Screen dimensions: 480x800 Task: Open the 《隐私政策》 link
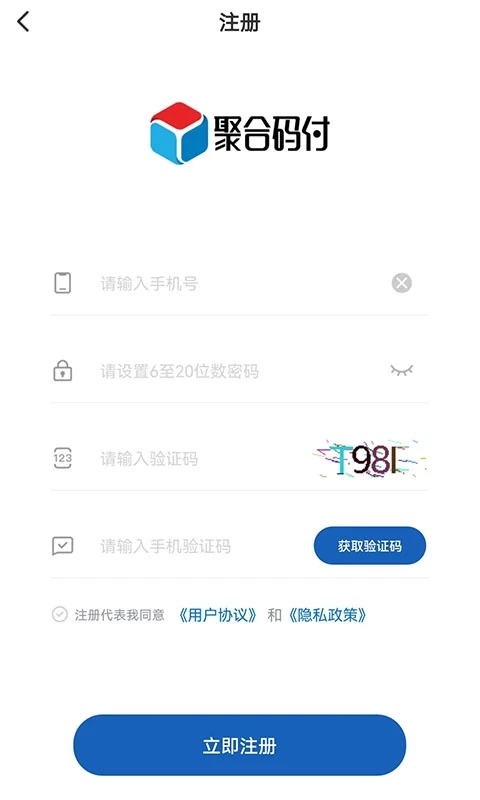pos(327,615)
